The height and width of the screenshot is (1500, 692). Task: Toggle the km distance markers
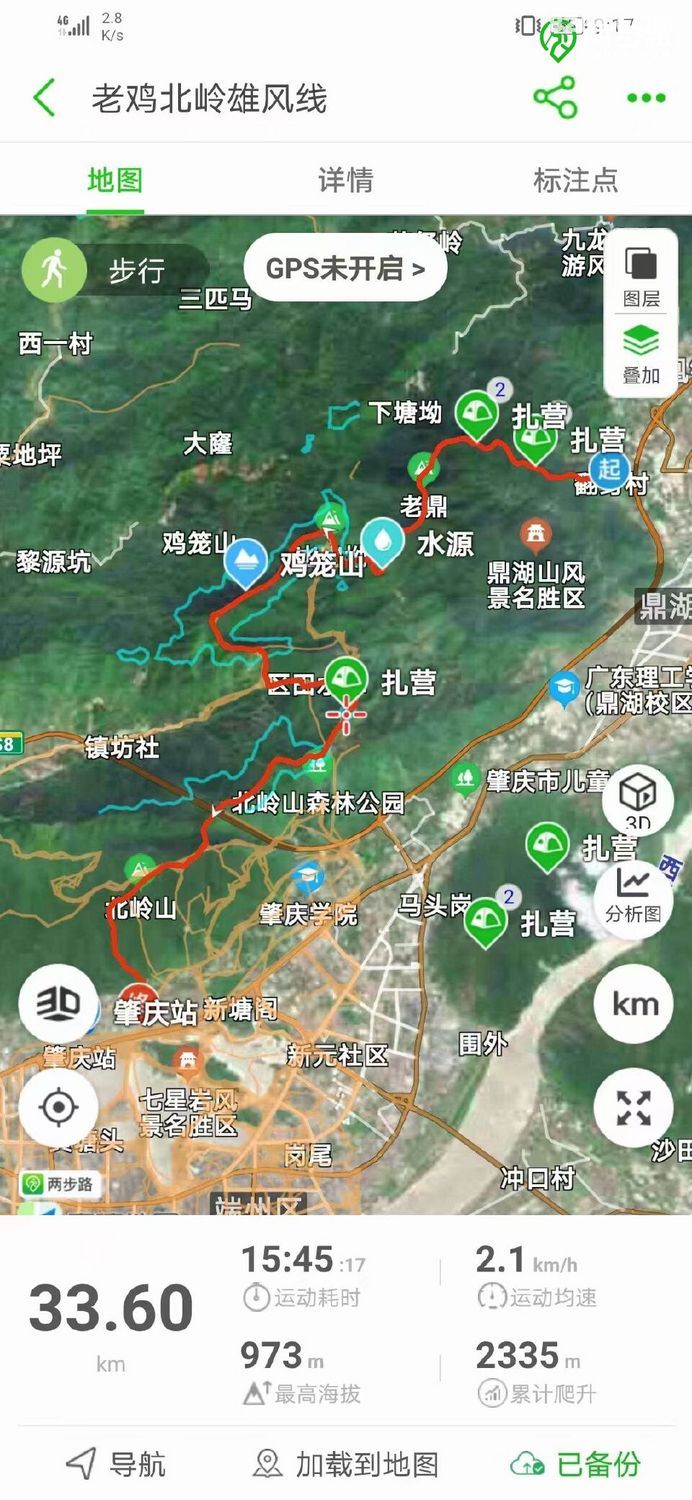634,1004
